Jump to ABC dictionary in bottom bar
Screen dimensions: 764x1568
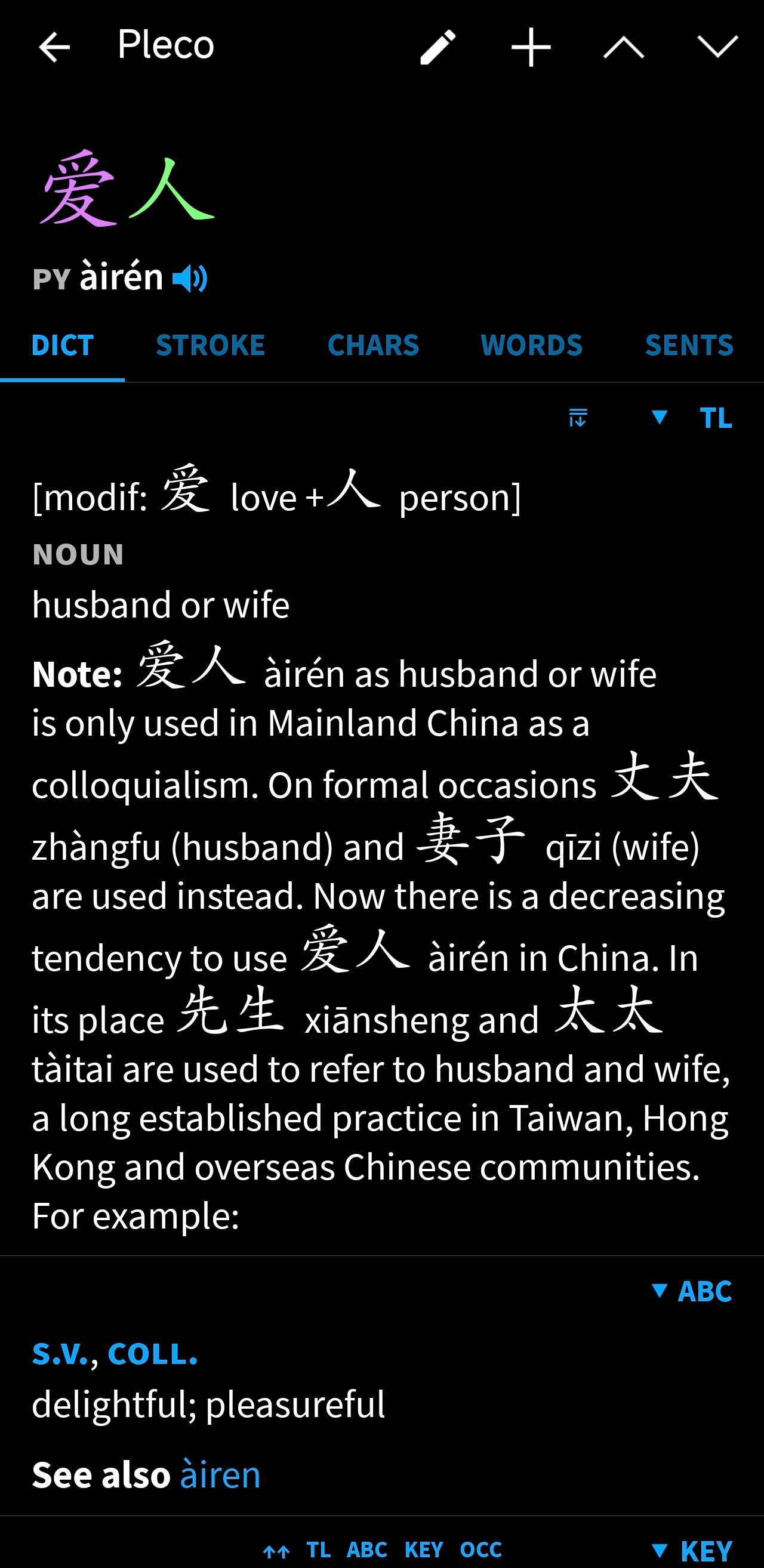(366, 1550)
